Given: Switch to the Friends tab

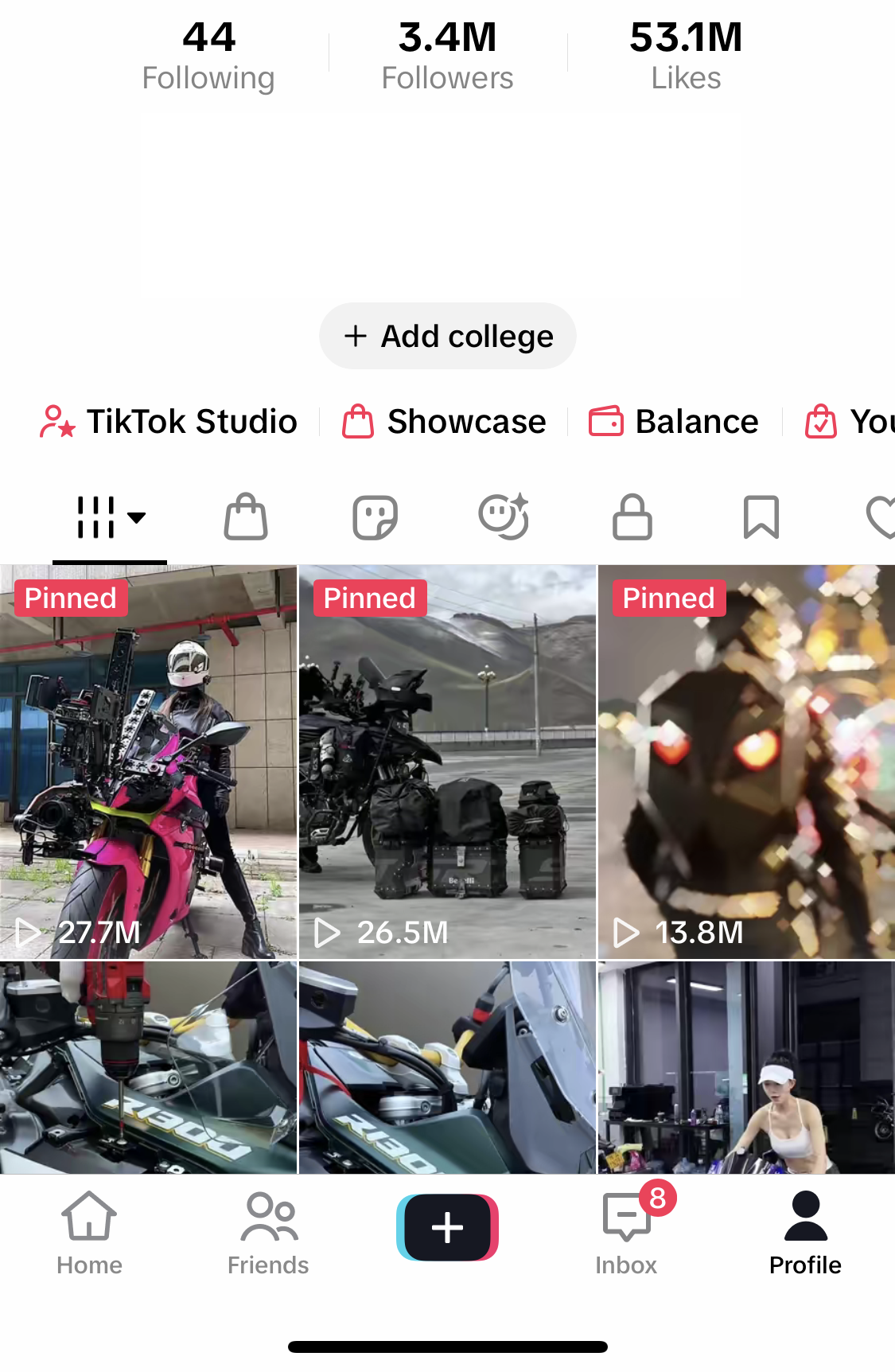Looking at the screenshot, I should point(268,1234).
